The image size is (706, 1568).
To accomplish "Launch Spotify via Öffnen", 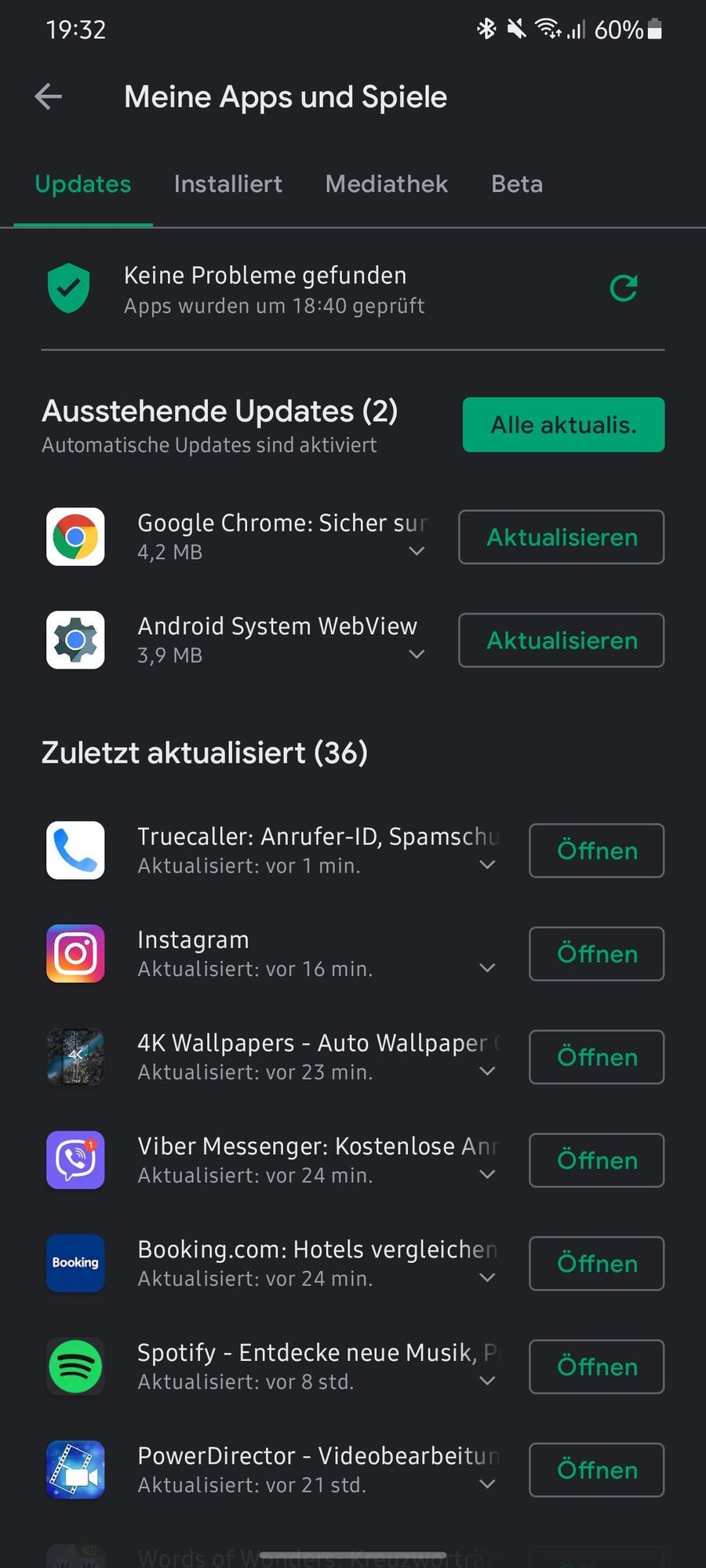I will pos(596,1367).
